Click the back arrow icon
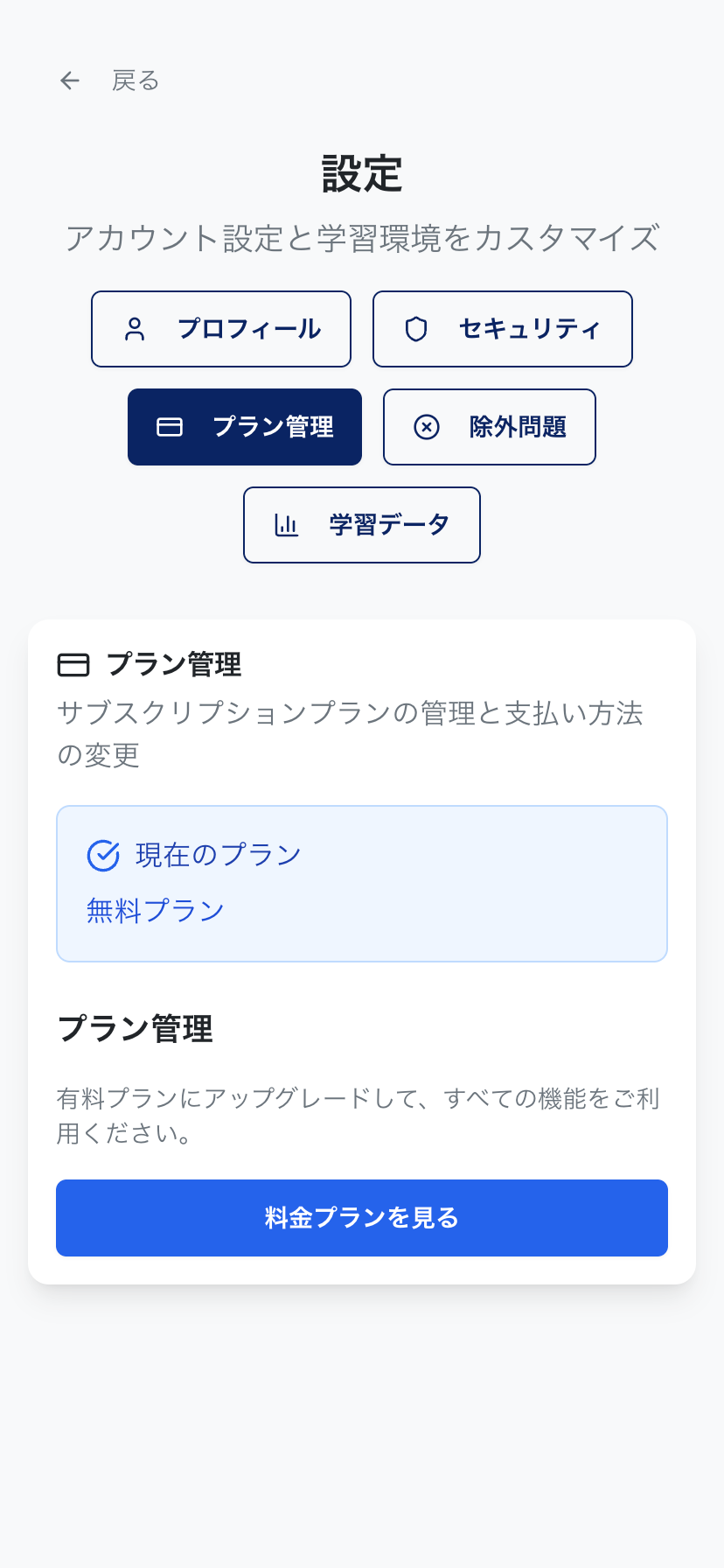The image size is (724, 1568). click(x=69, y=80)
